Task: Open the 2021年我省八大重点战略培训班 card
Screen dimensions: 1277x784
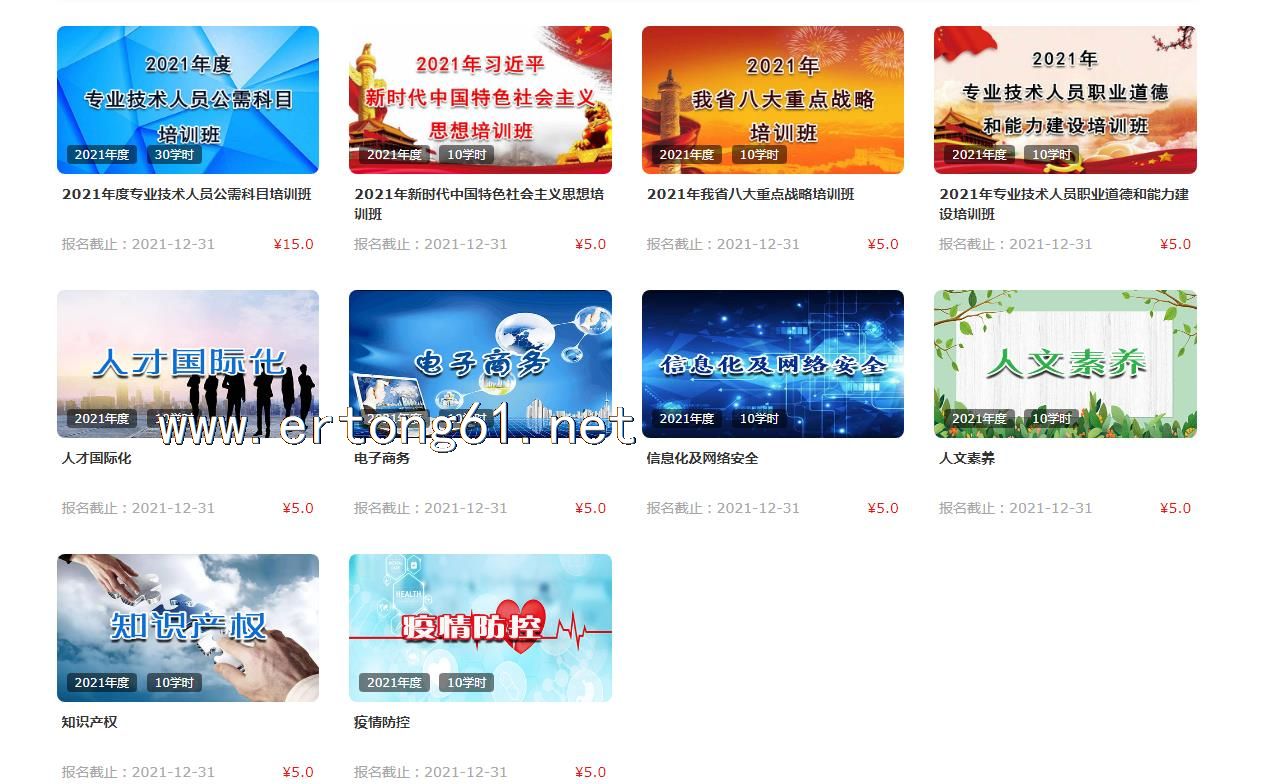Action: (x=772, y=100)
